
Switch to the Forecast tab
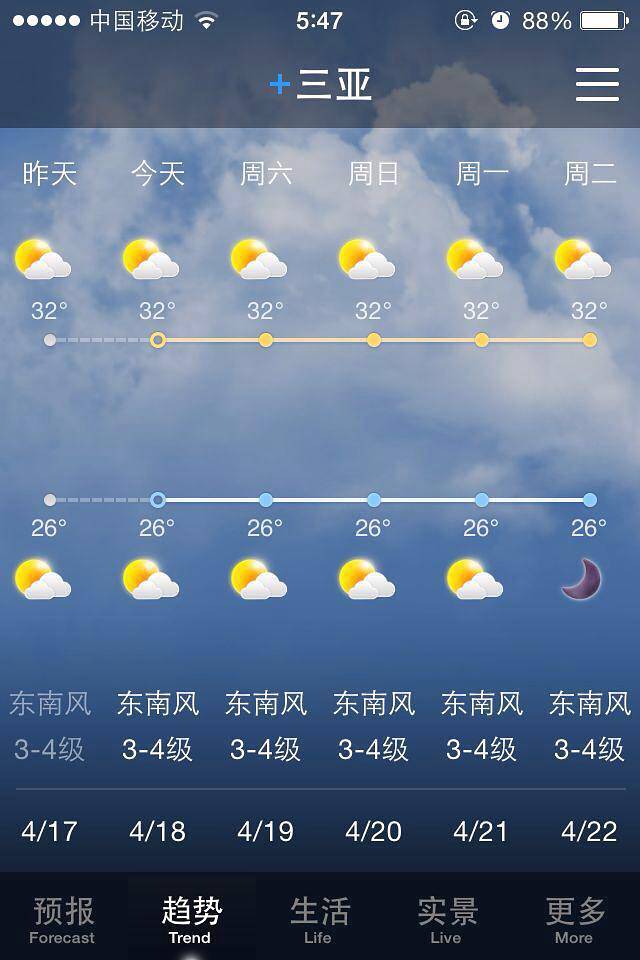click(x=63, y=919)
